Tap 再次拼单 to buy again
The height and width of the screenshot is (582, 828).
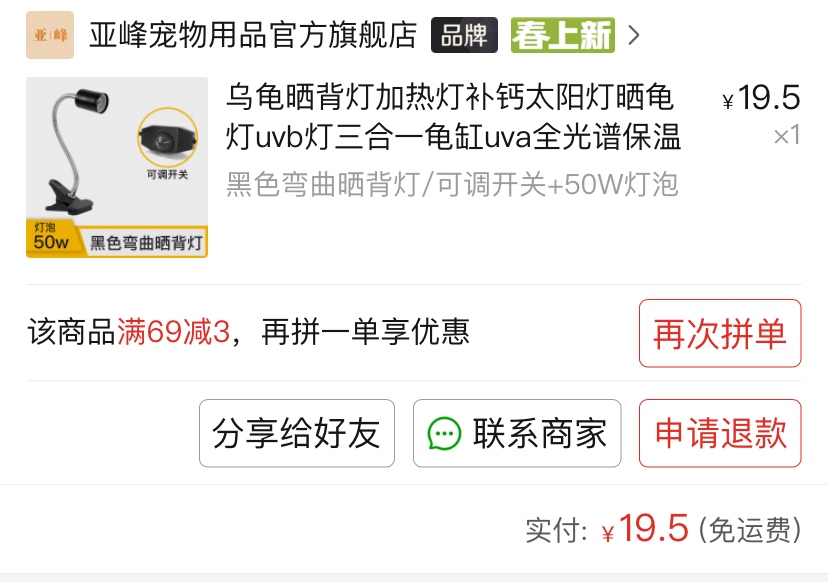pos(719,334)
